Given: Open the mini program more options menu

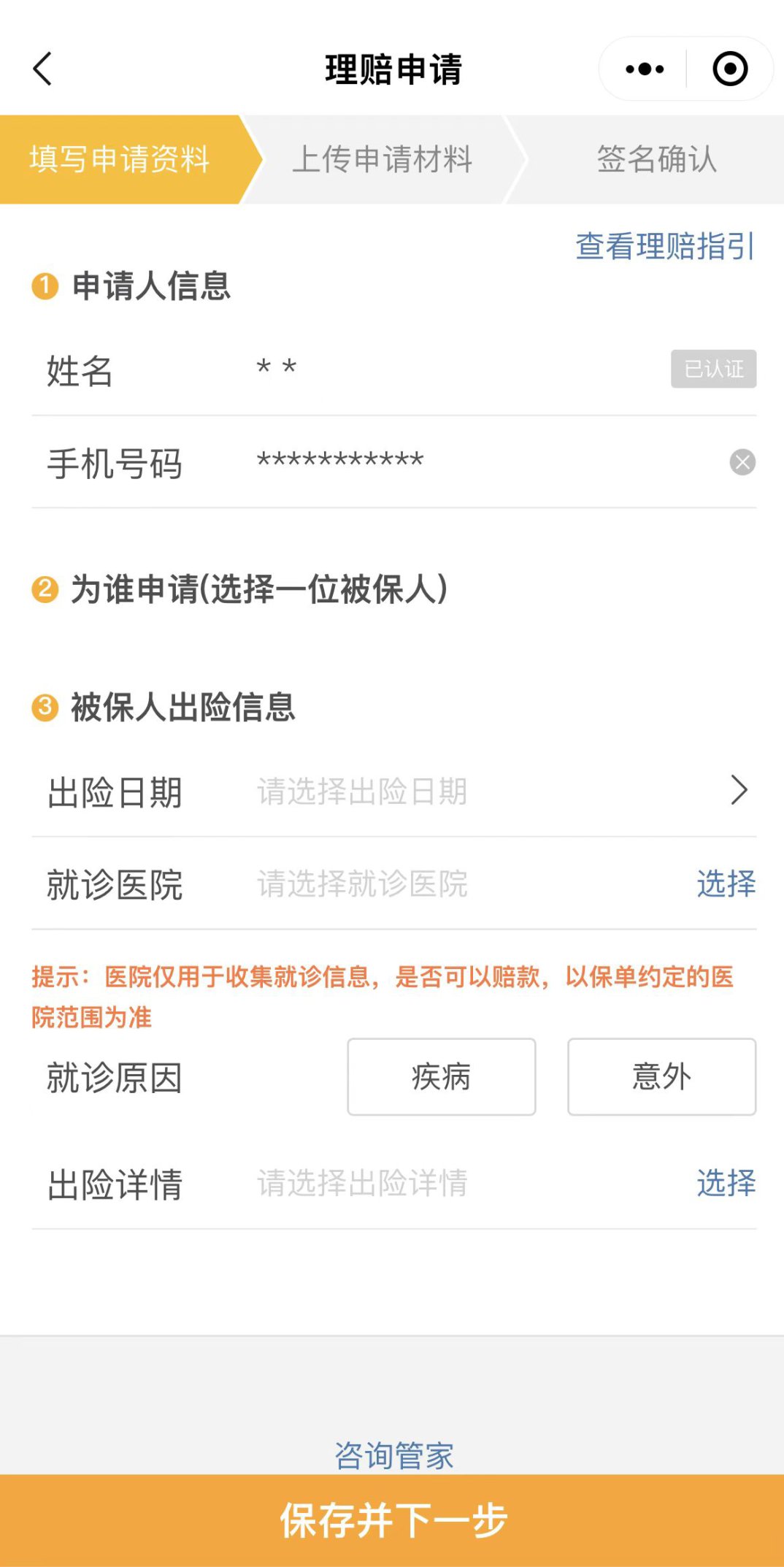Looking at the screenshot, I should click(645, 69).
